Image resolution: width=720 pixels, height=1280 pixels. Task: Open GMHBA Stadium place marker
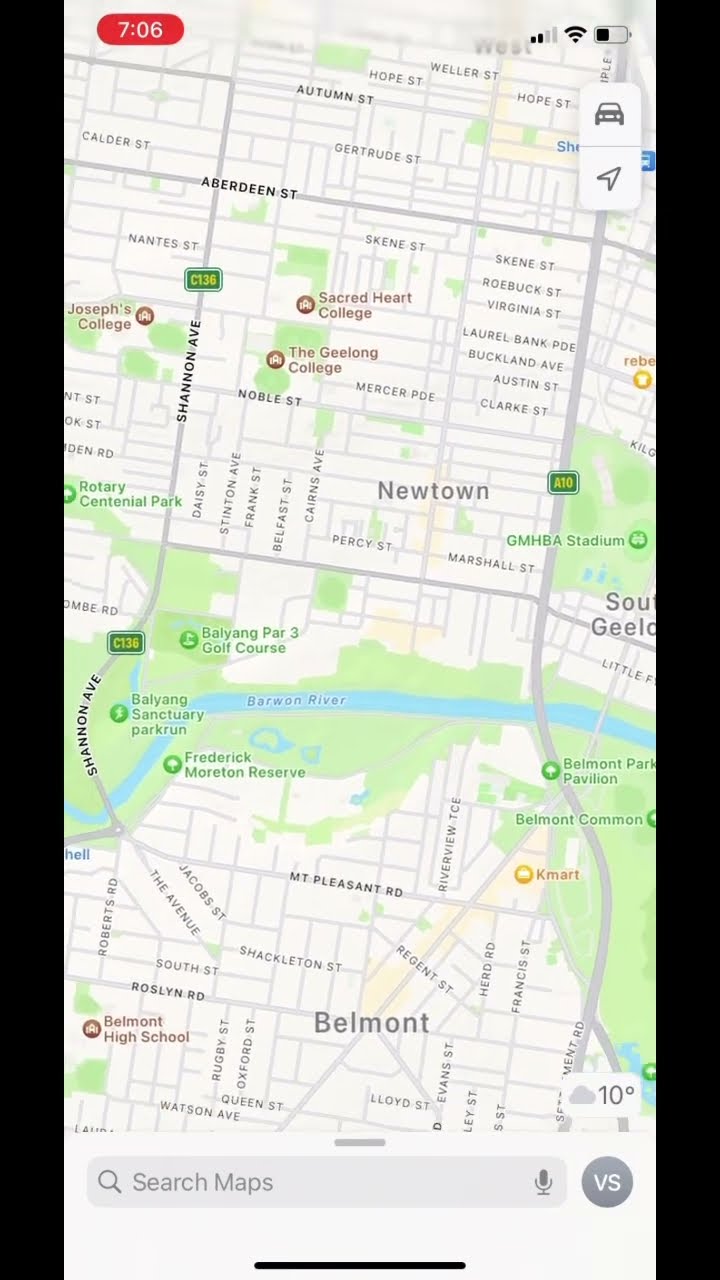[x=638, y=540]
